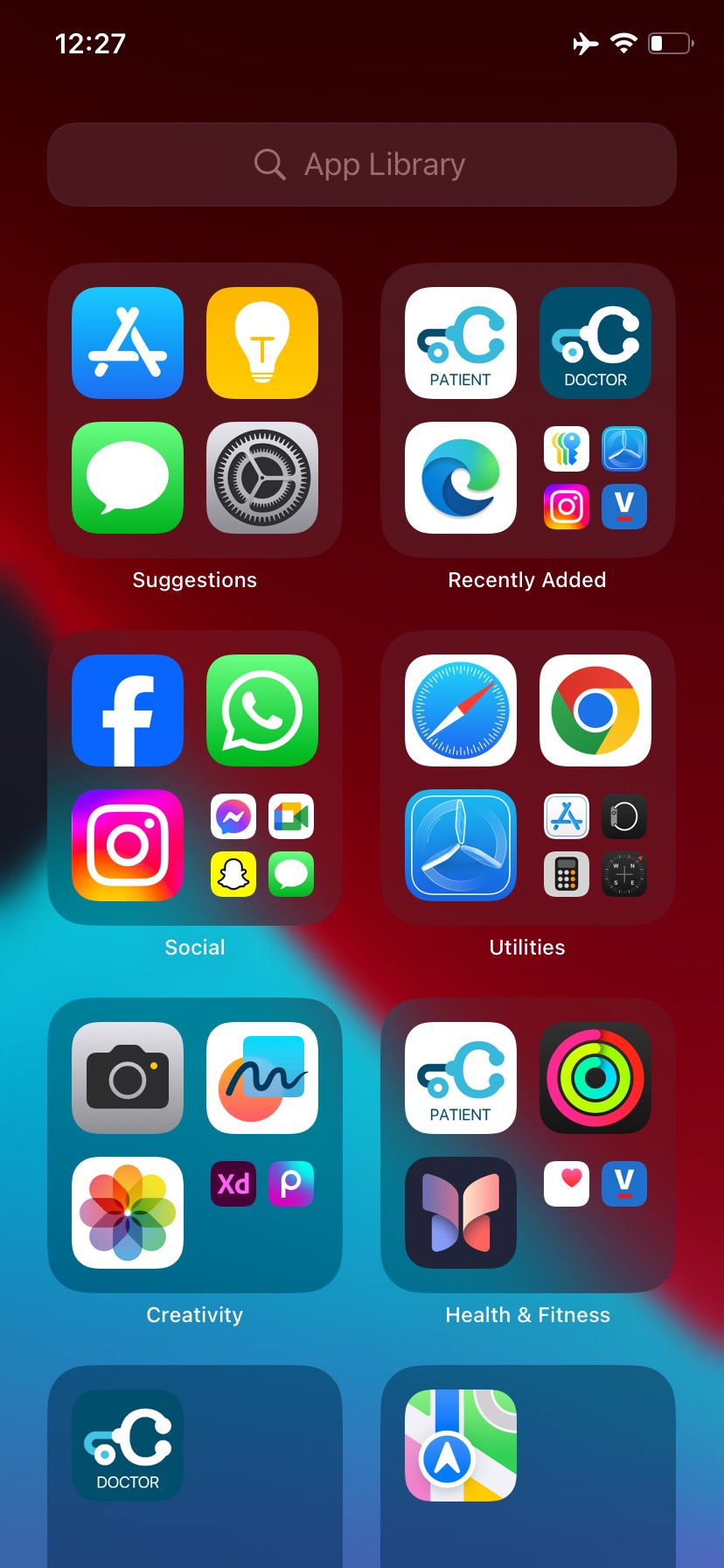Screen dimensions: 724x1568
Task: Open the Photos app
Action: [x=128, y=1213]
